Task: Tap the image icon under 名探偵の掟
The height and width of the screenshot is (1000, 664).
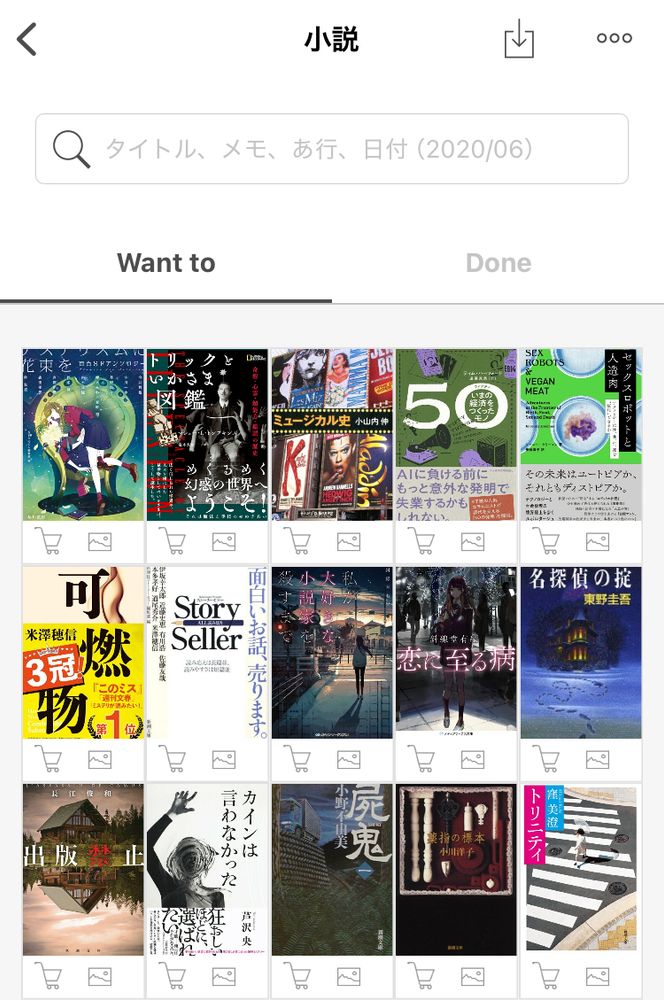Action: [598, 760]
